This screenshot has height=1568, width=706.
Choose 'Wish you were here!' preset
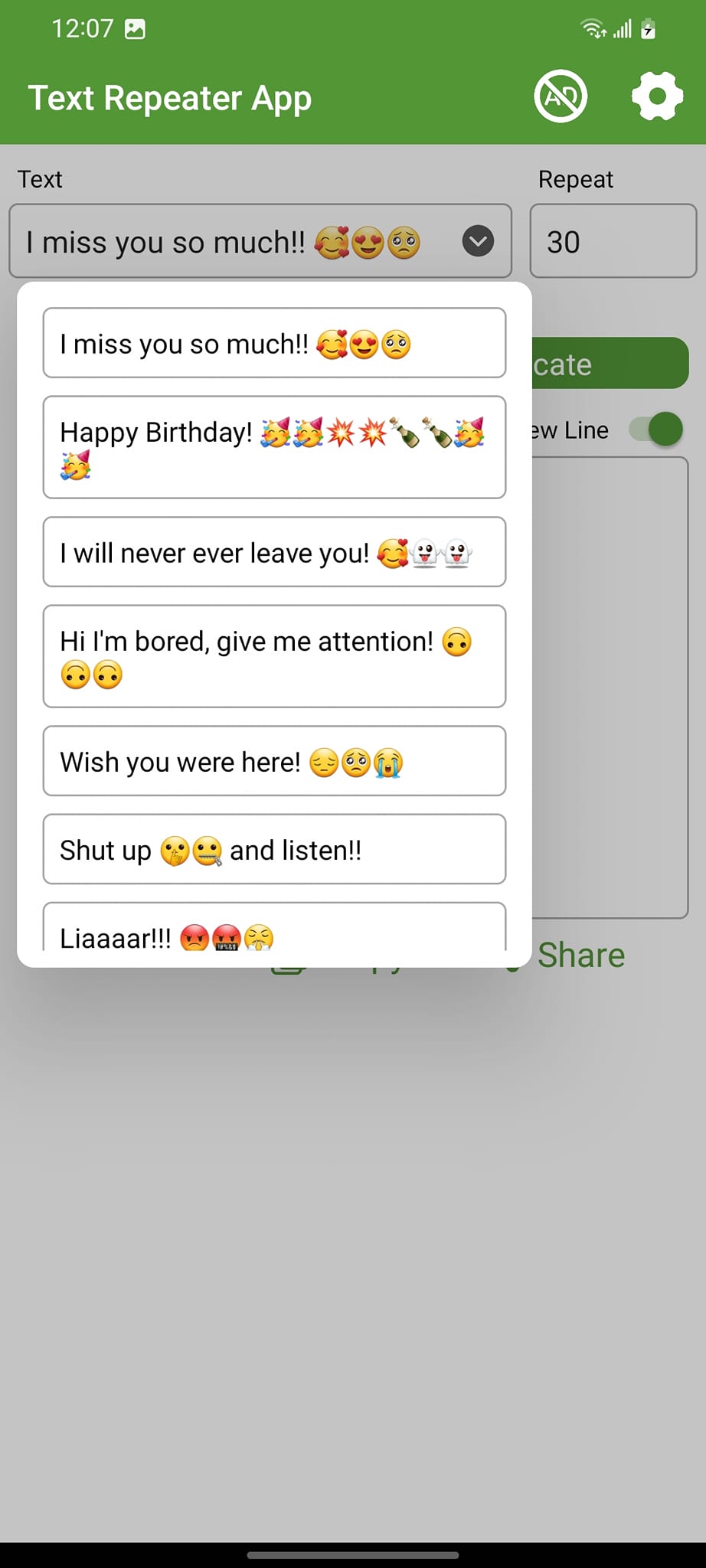click(274, 761)
